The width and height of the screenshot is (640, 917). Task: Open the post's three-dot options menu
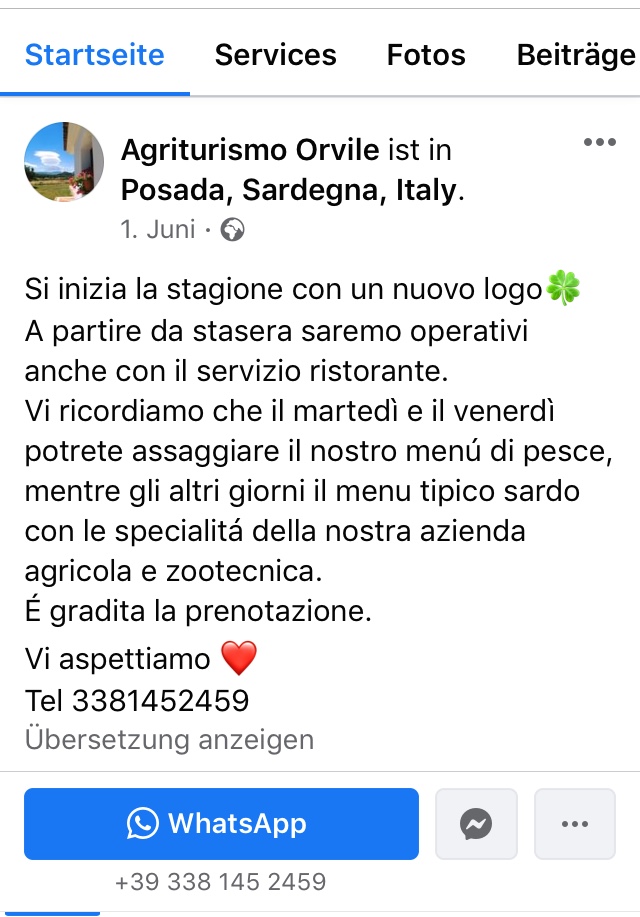coord(599,142)
